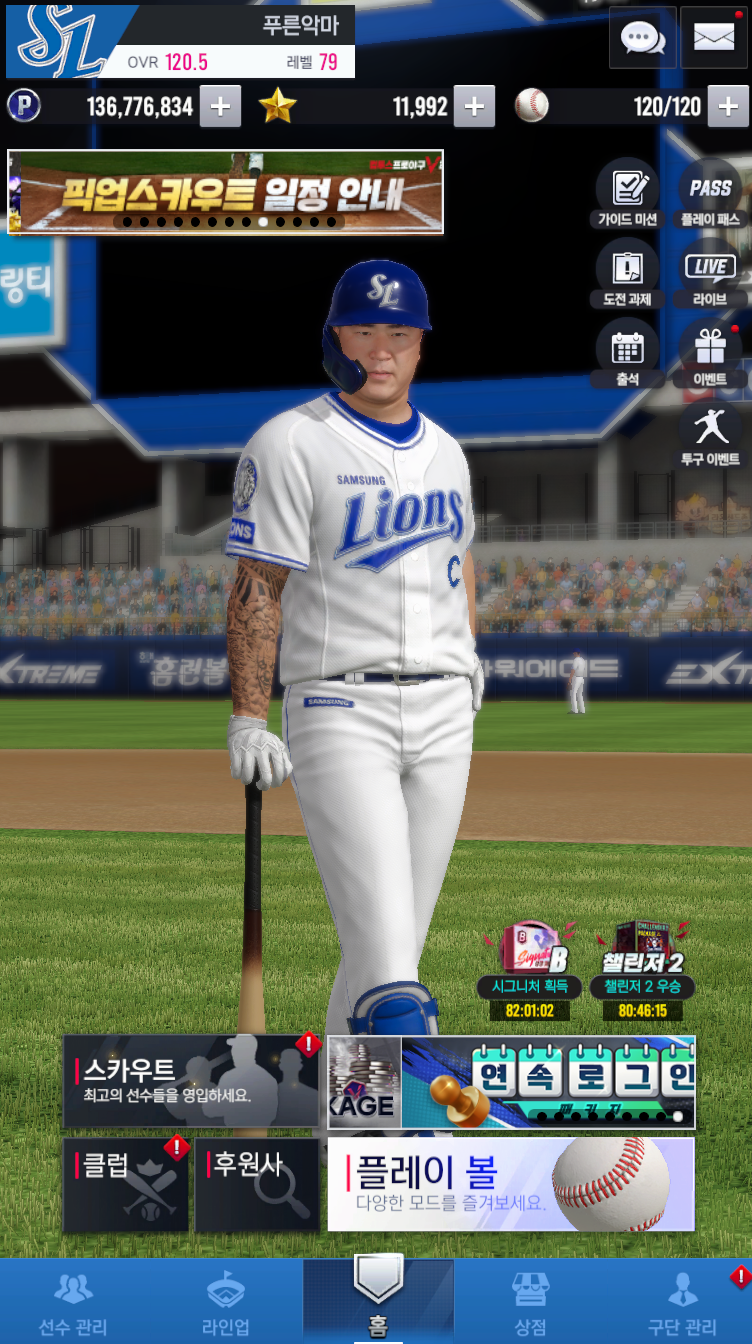
Task: Add more stars with plus button
Action: tap(474, 106)
